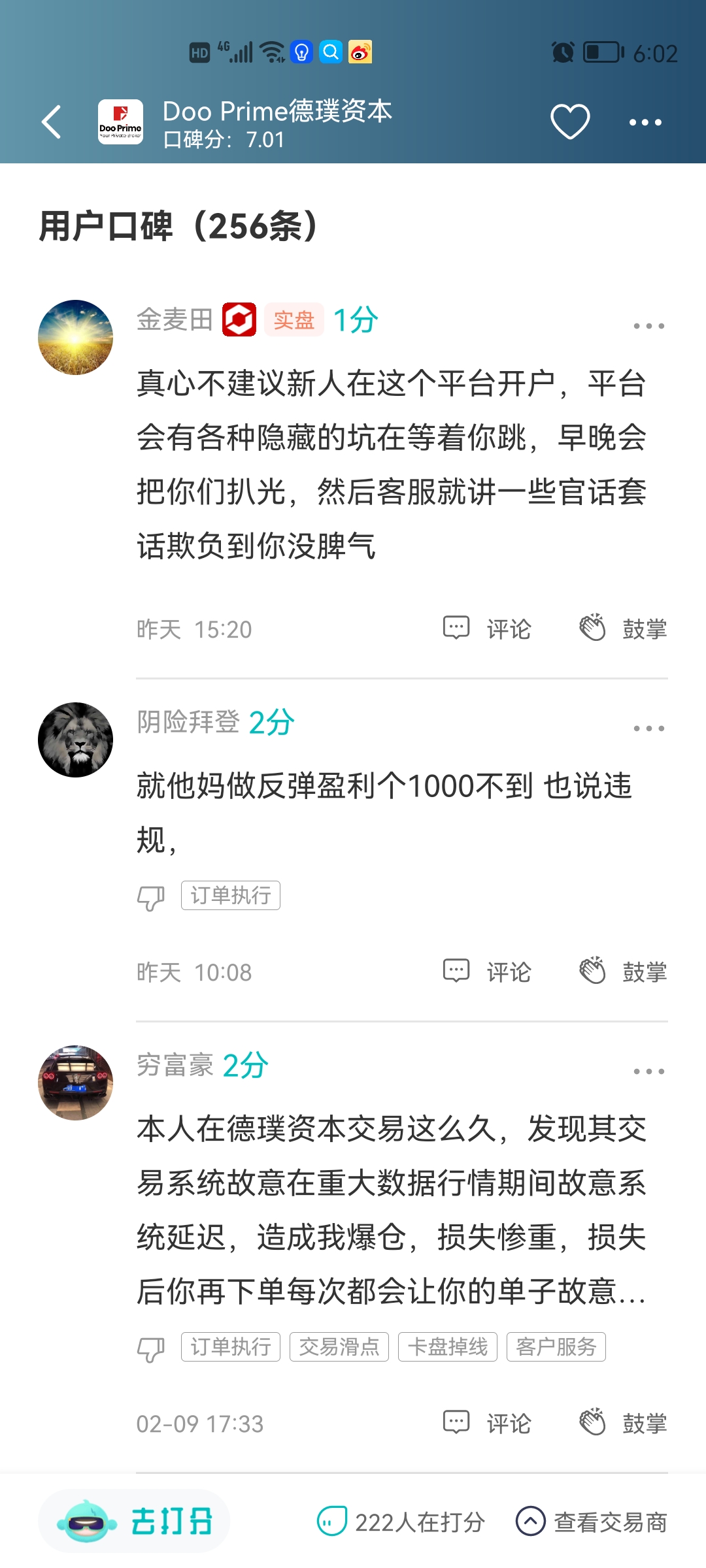Screen dimensions: 706x1568
Task: Comment on 穷富豪's review
Action: click(x=487, y=1423)
